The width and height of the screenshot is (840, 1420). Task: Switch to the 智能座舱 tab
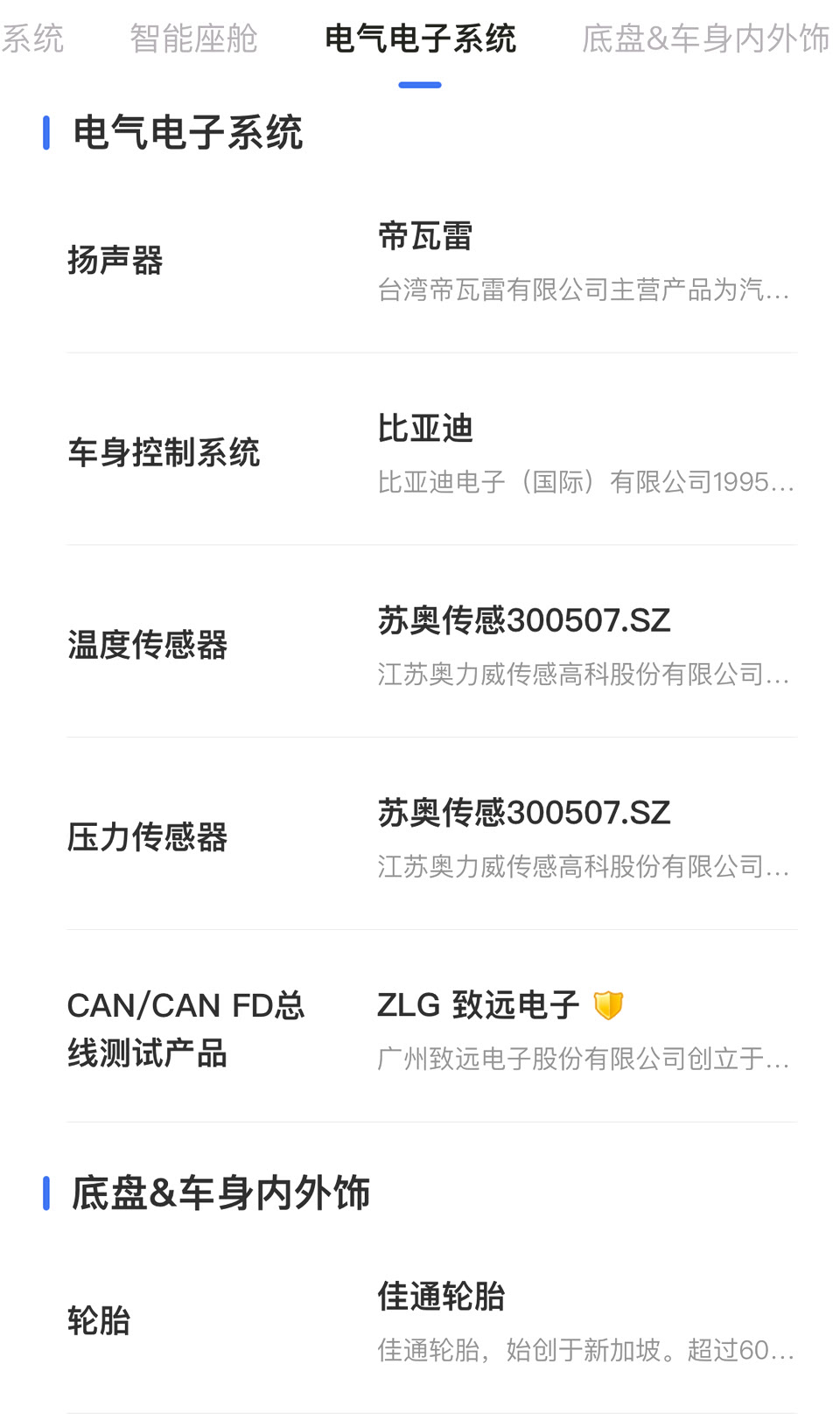pos(193,38)
